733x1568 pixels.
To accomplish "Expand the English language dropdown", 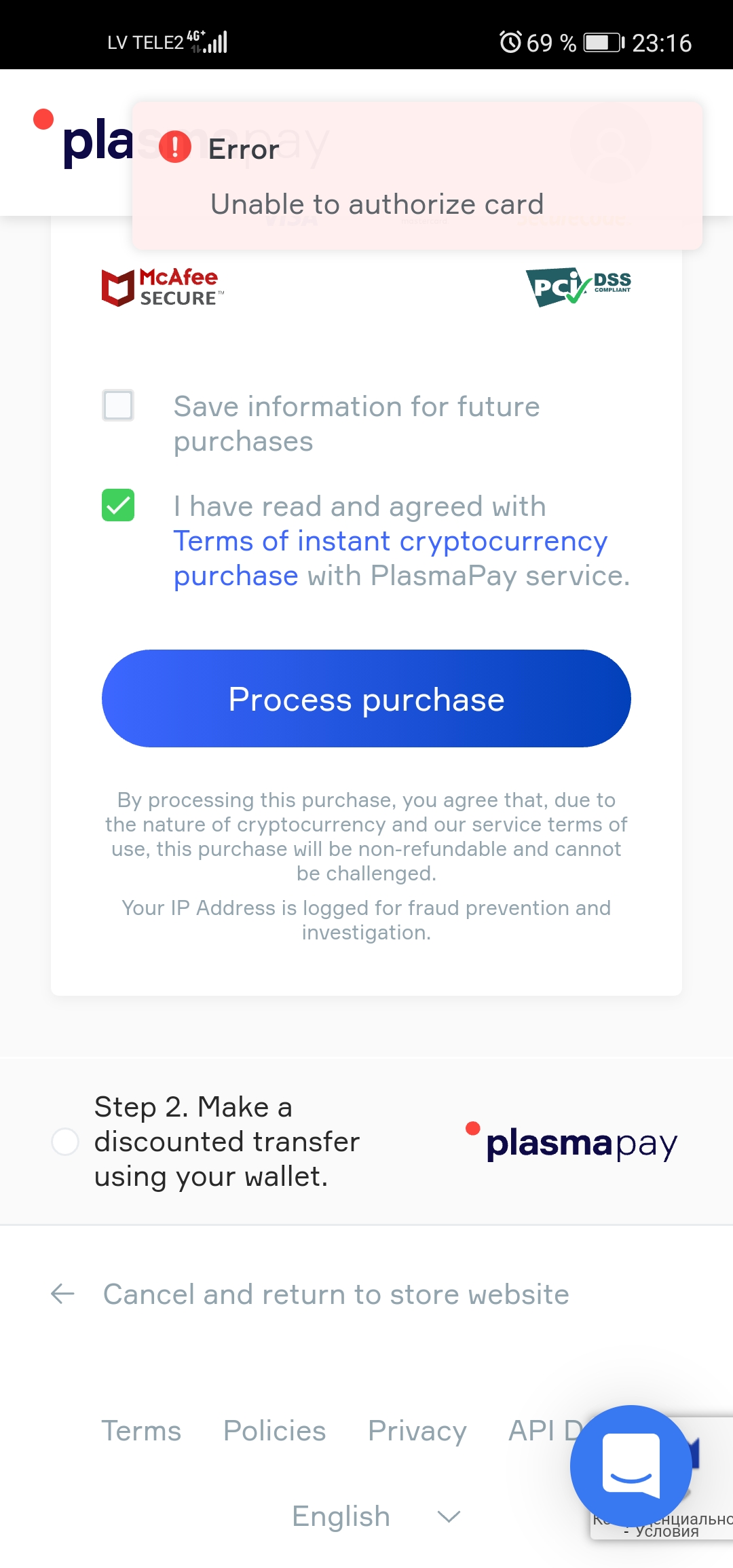I will coord(377,1516).
